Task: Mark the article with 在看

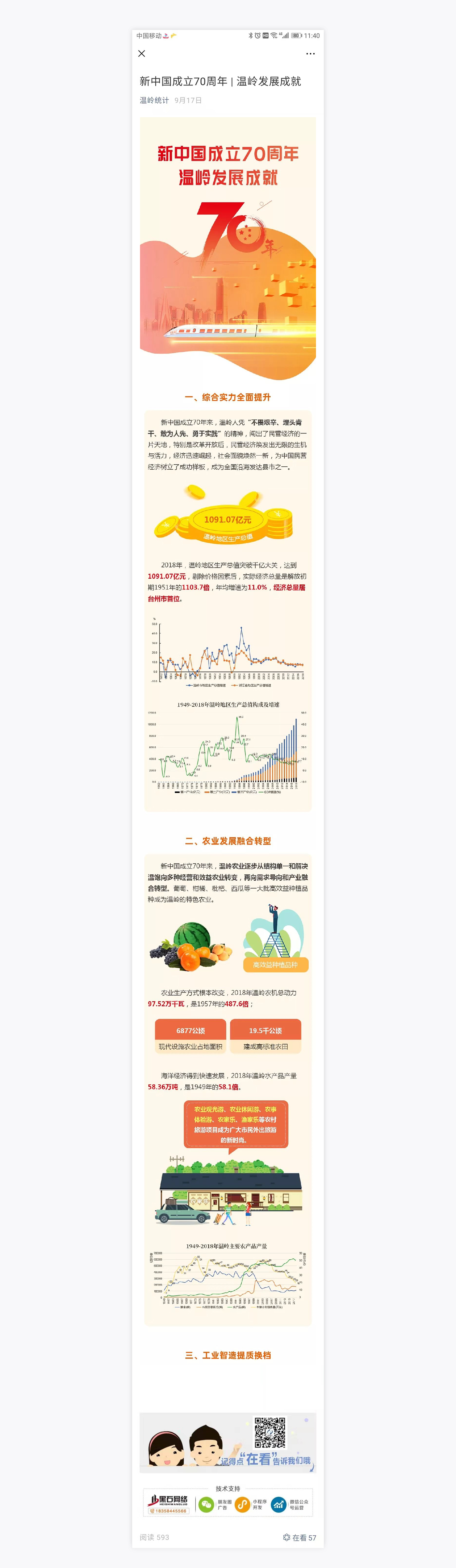Action: (299, 1537)
